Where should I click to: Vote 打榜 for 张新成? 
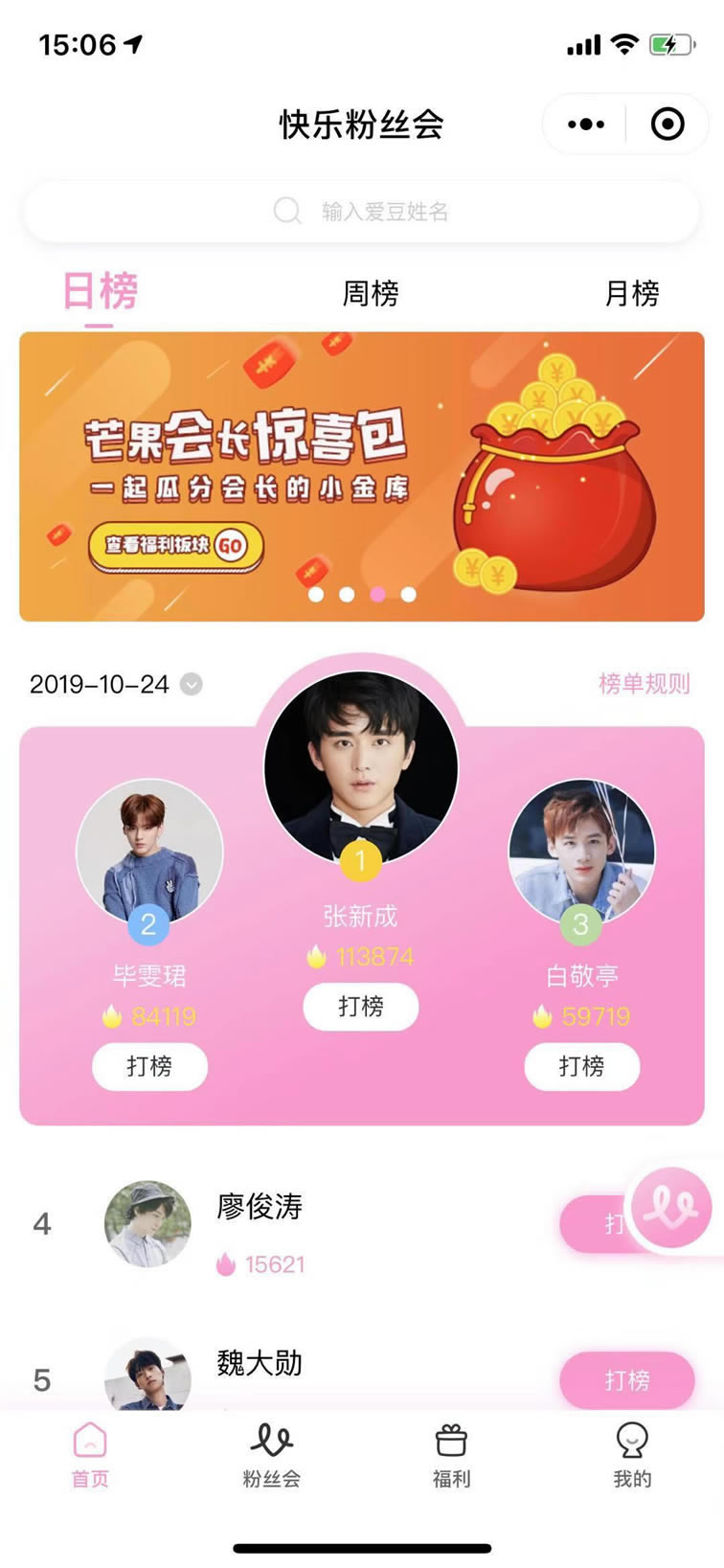click(361, 1007)
